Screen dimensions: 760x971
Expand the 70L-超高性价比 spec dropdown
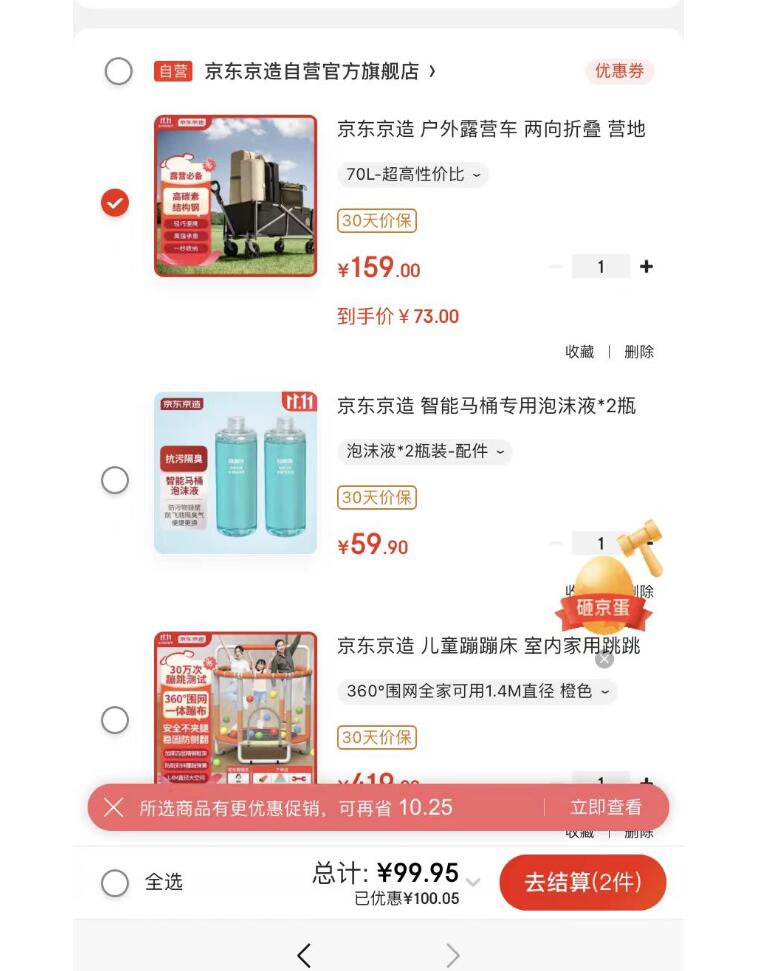tap(413, 174)
